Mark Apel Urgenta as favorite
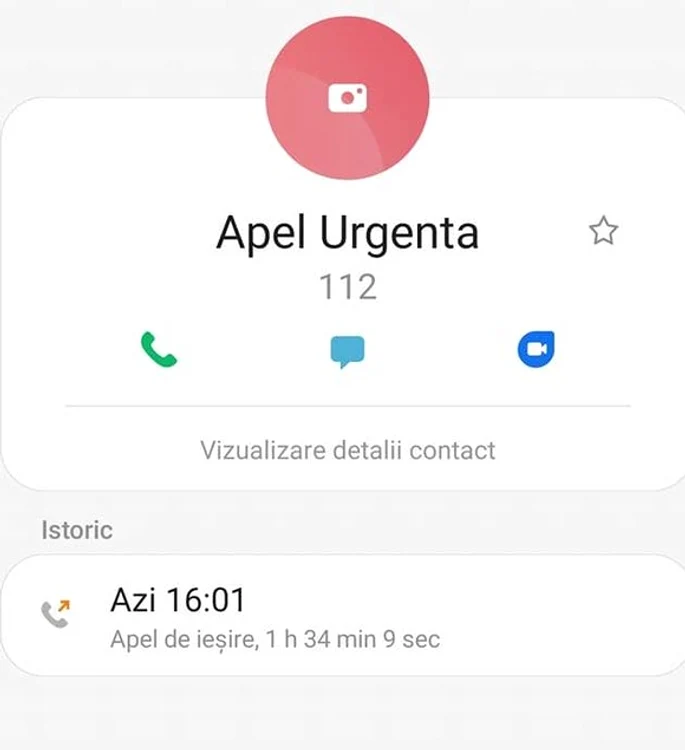The width and height of the screenshot is (685, 750). 603,232
